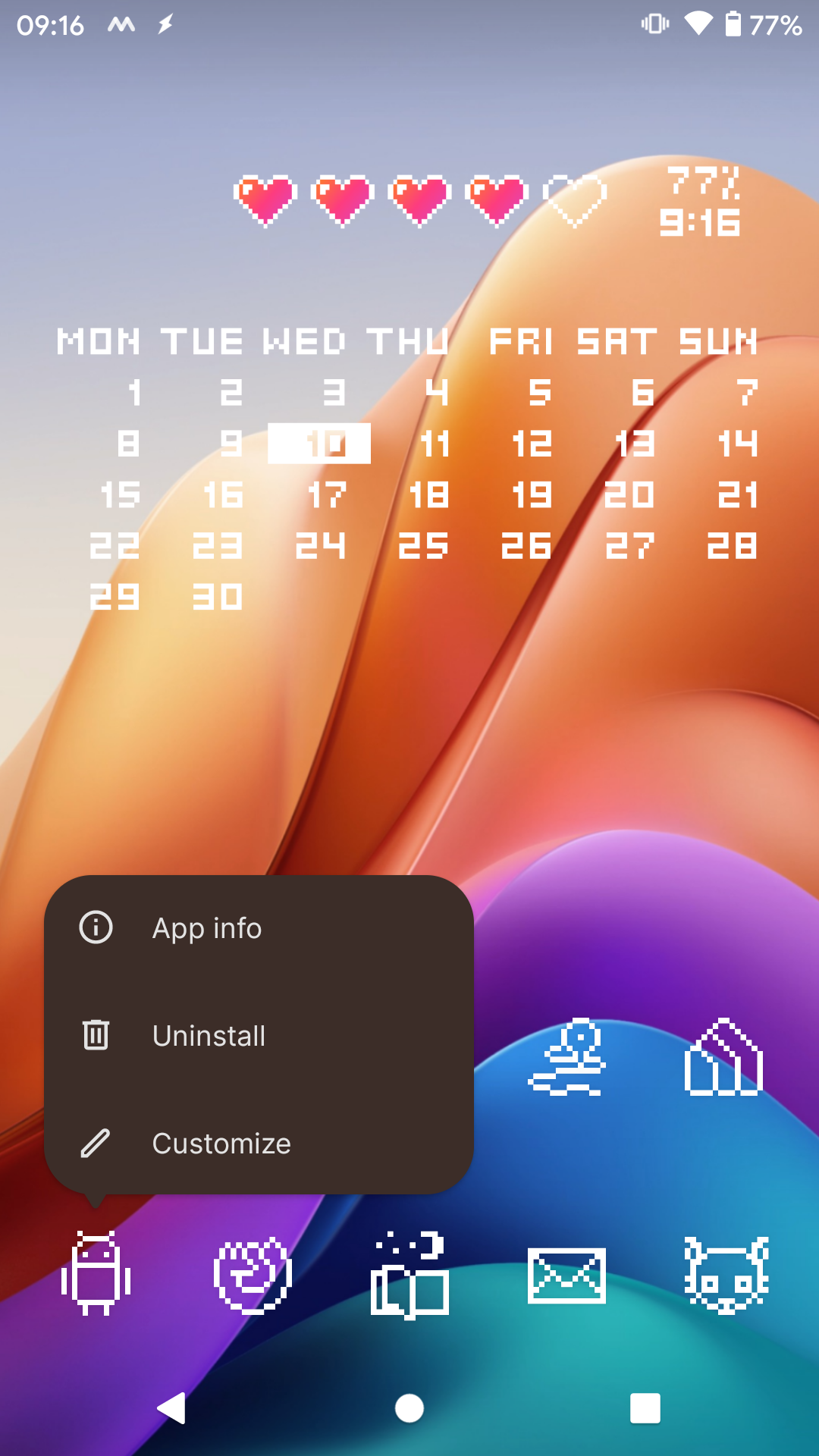Open the hand holding pin icon
Screen dimensions: 819x1456
tap(566, 1057)
